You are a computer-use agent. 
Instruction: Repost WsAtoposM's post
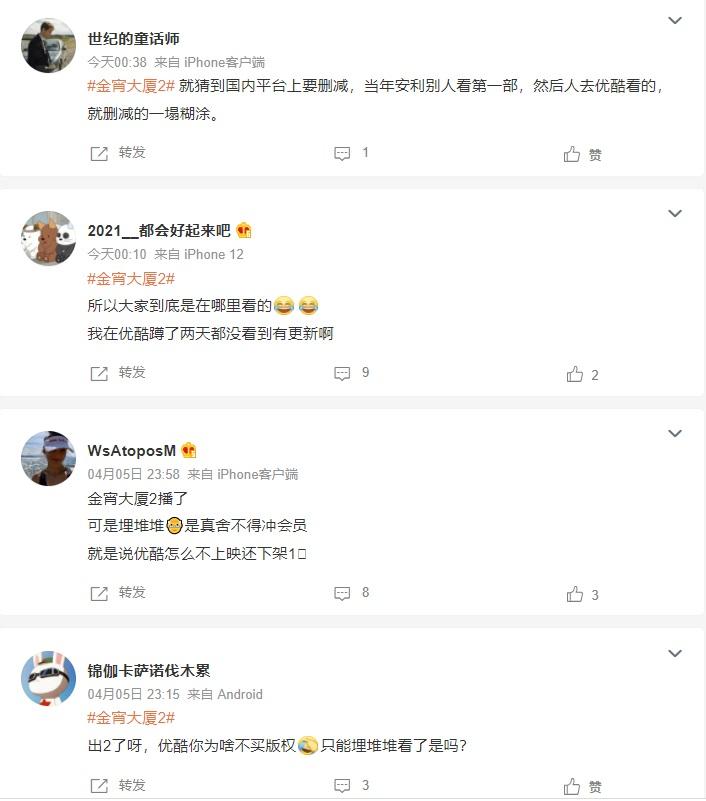pos(118,593)
